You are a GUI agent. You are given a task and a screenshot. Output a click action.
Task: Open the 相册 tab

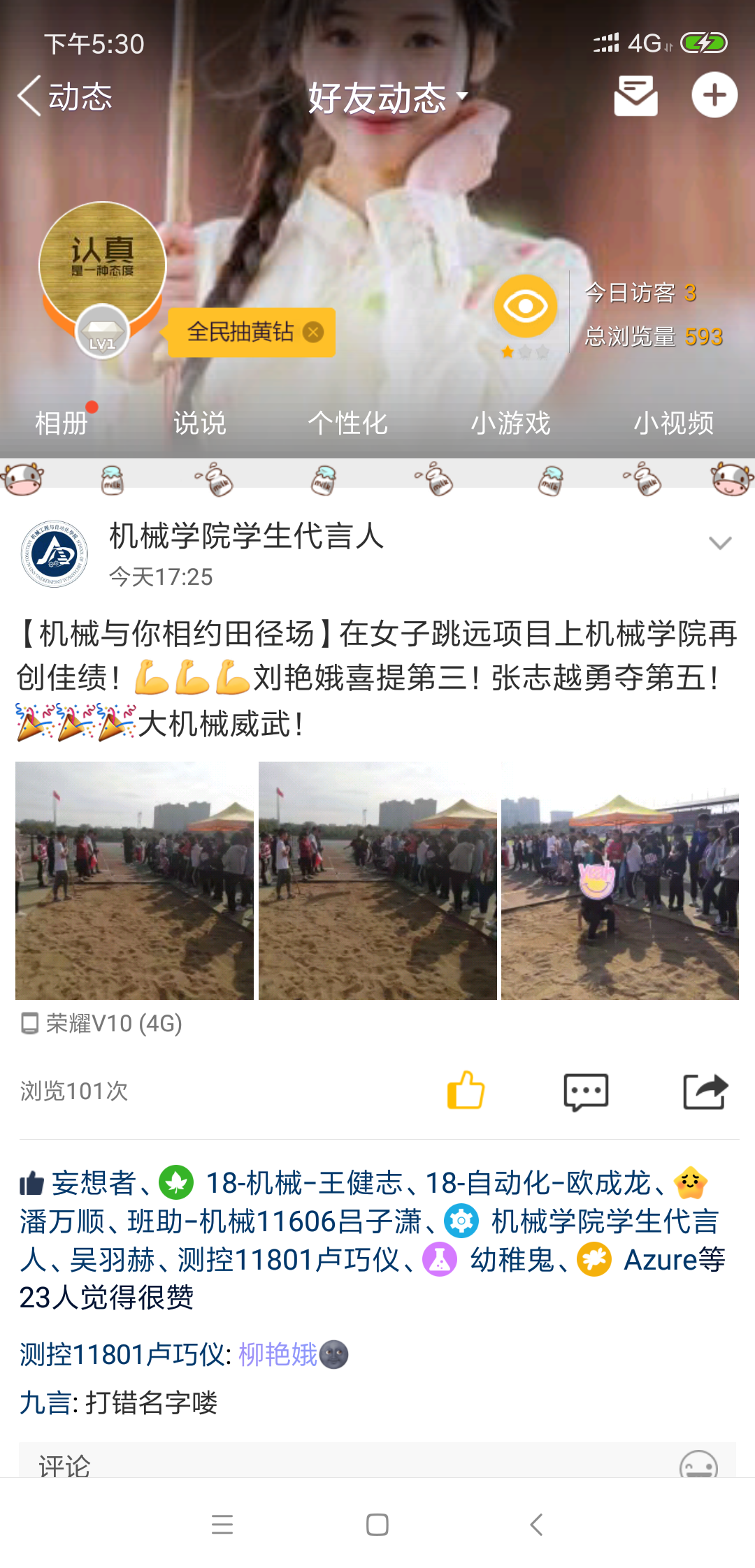coord(62,423)
